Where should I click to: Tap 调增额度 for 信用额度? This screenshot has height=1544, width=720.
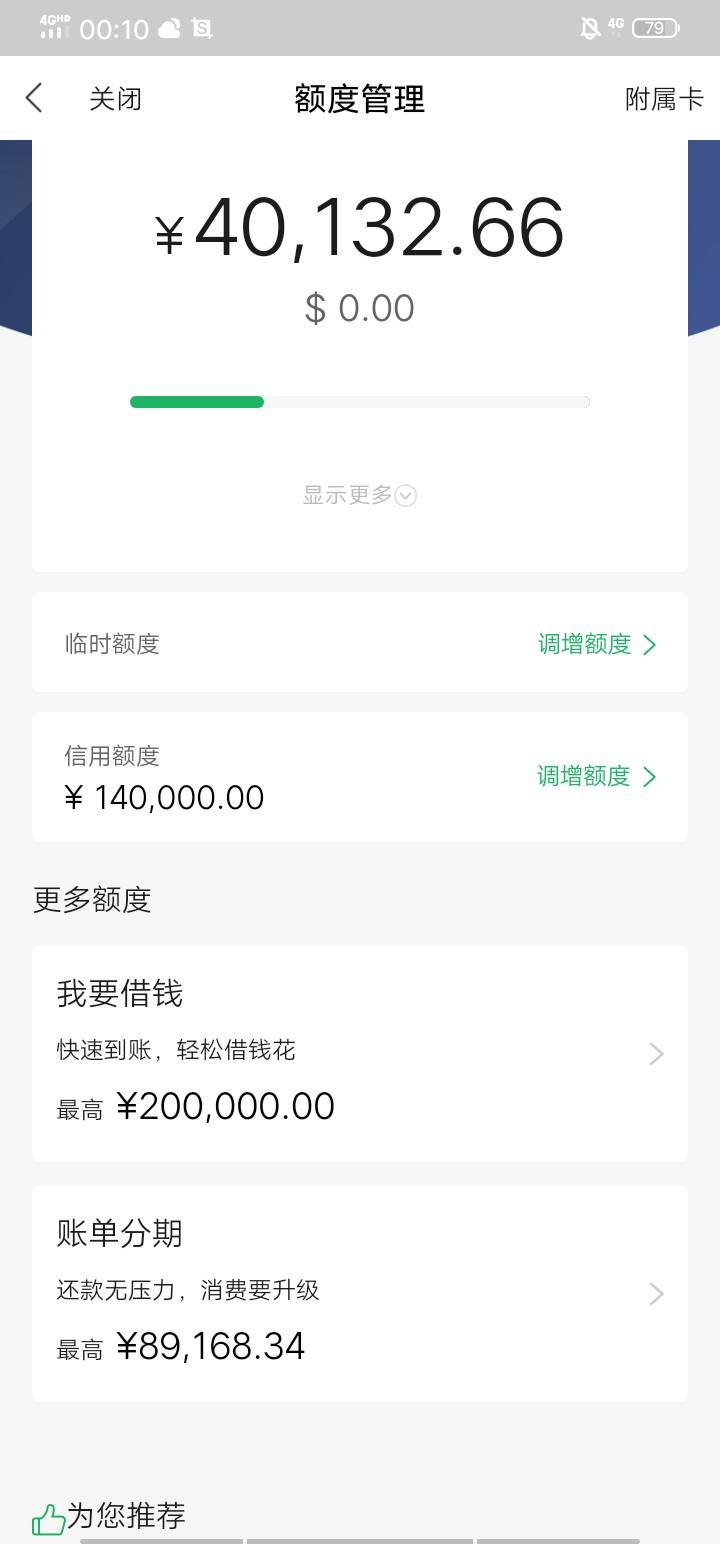(597, 776)
